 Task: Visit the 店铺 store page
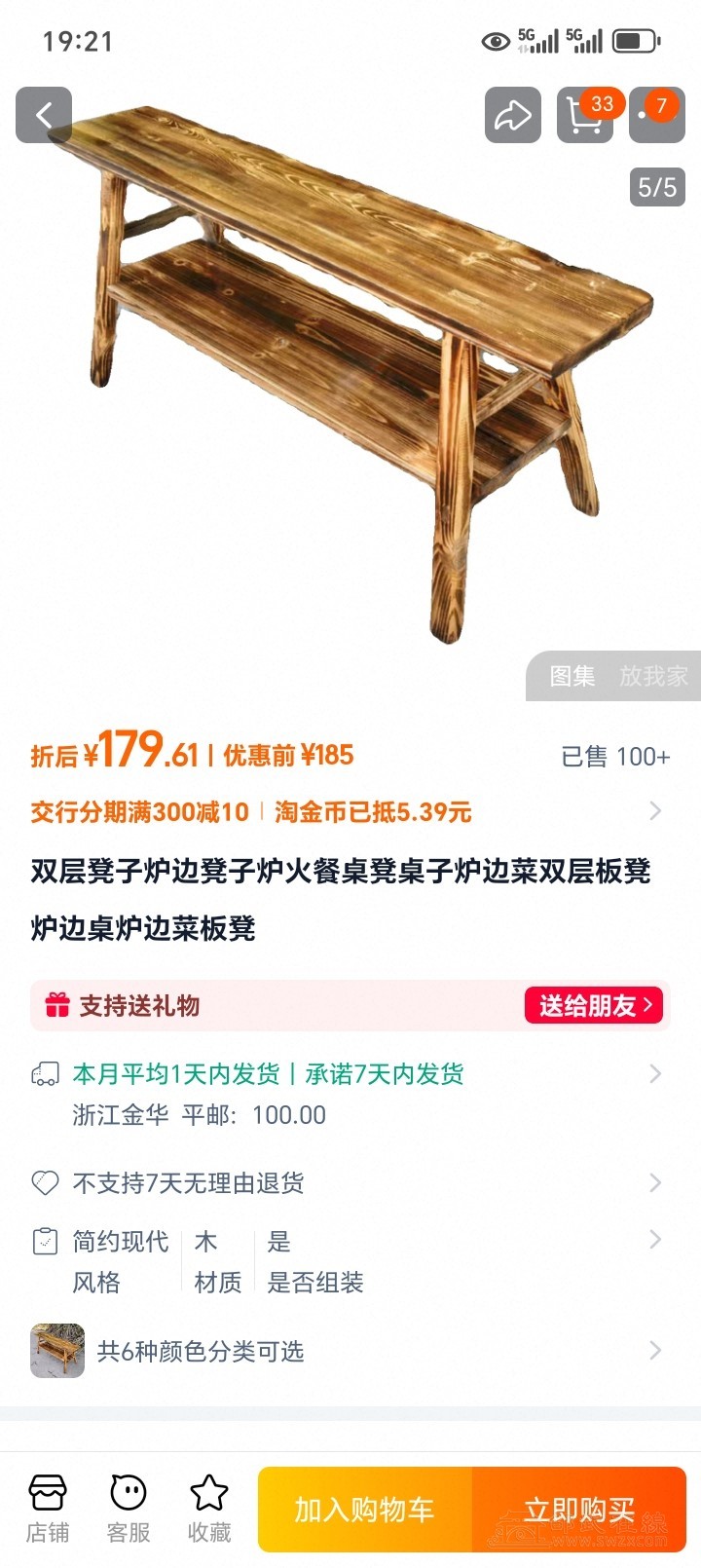tap(48, 1509)
